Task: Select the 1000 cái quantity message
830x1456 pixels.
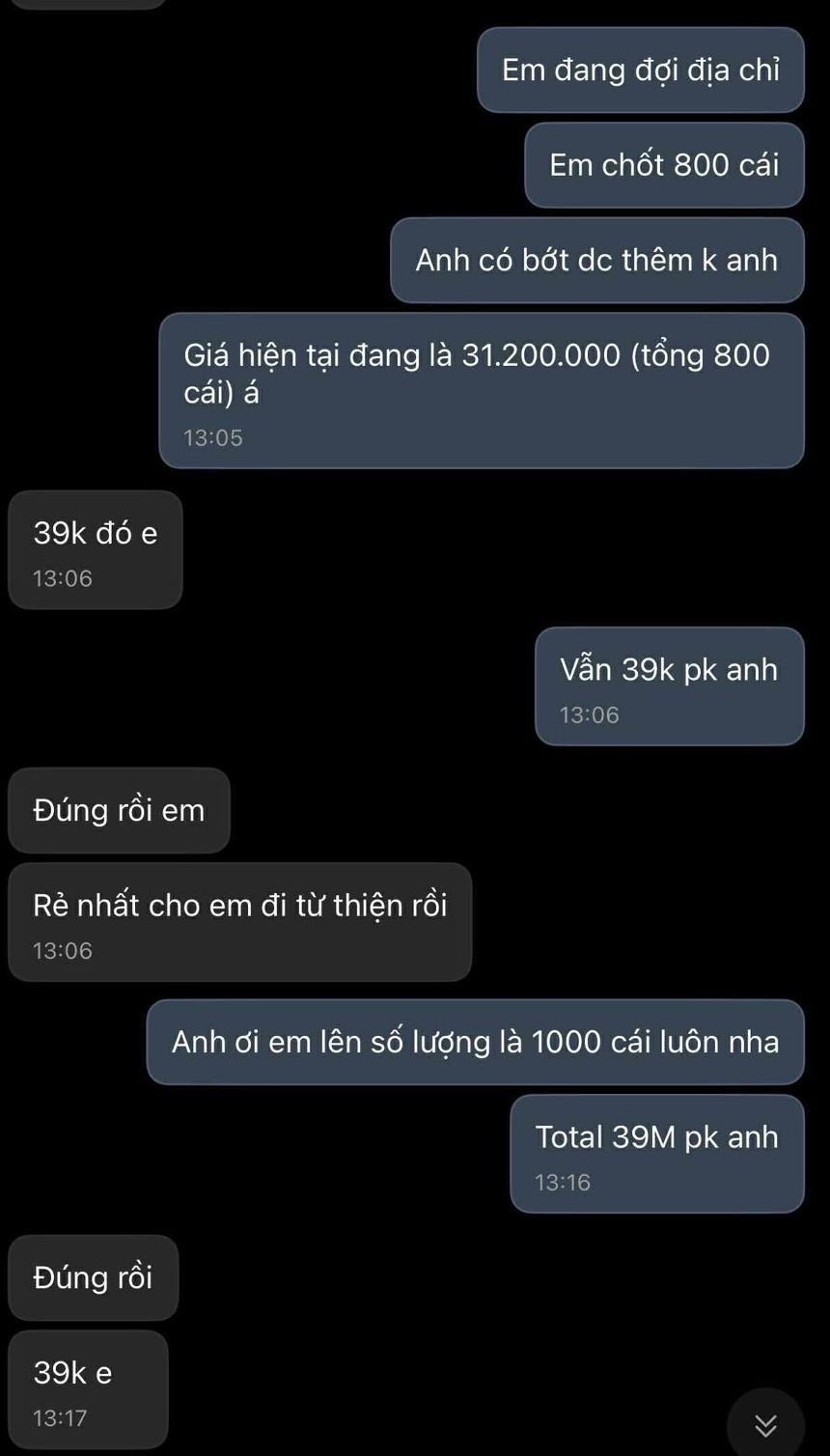Action: (475, 1042)
